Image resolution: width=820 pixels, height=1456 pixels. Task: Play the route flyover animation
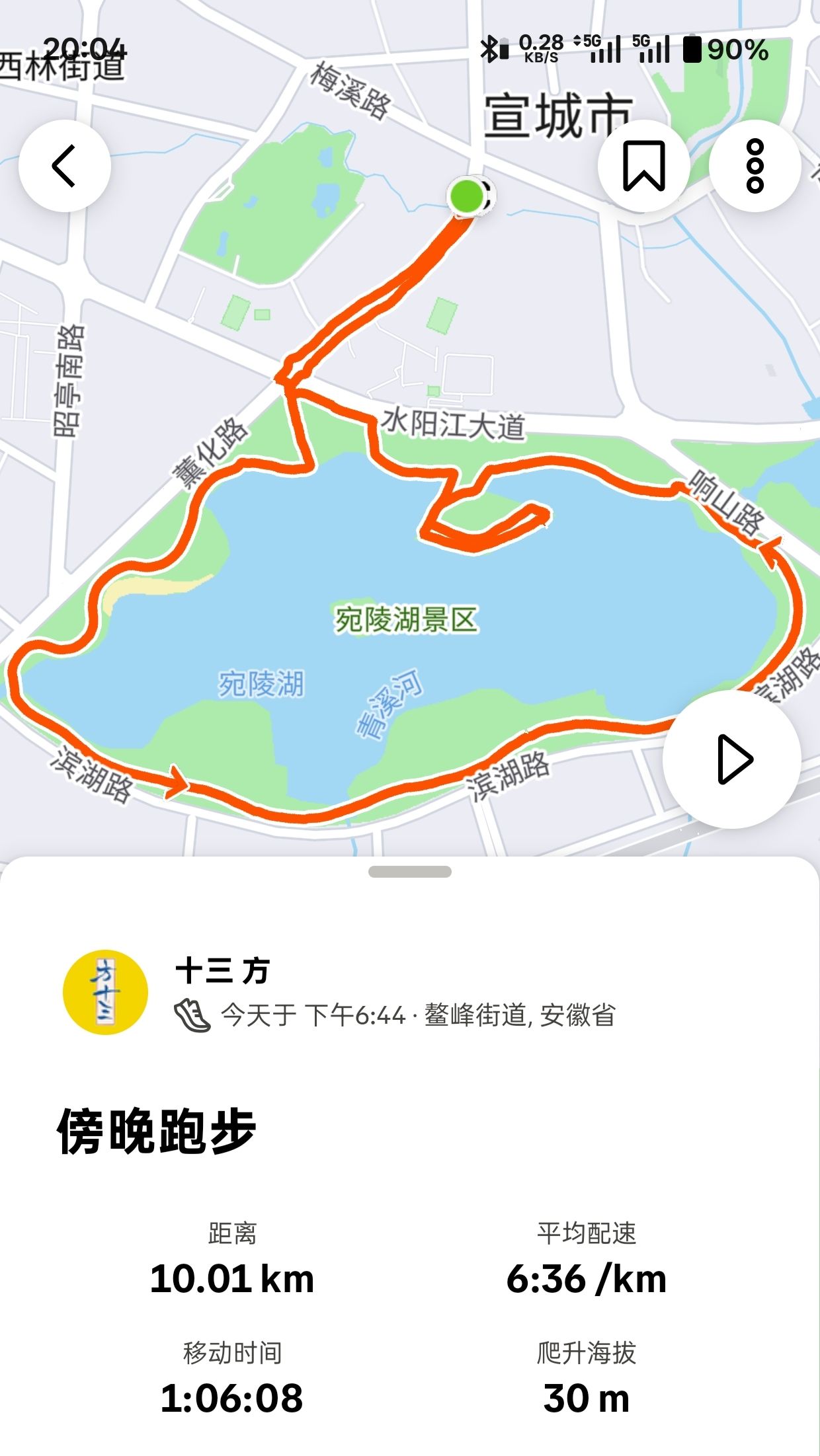[732, 759]
